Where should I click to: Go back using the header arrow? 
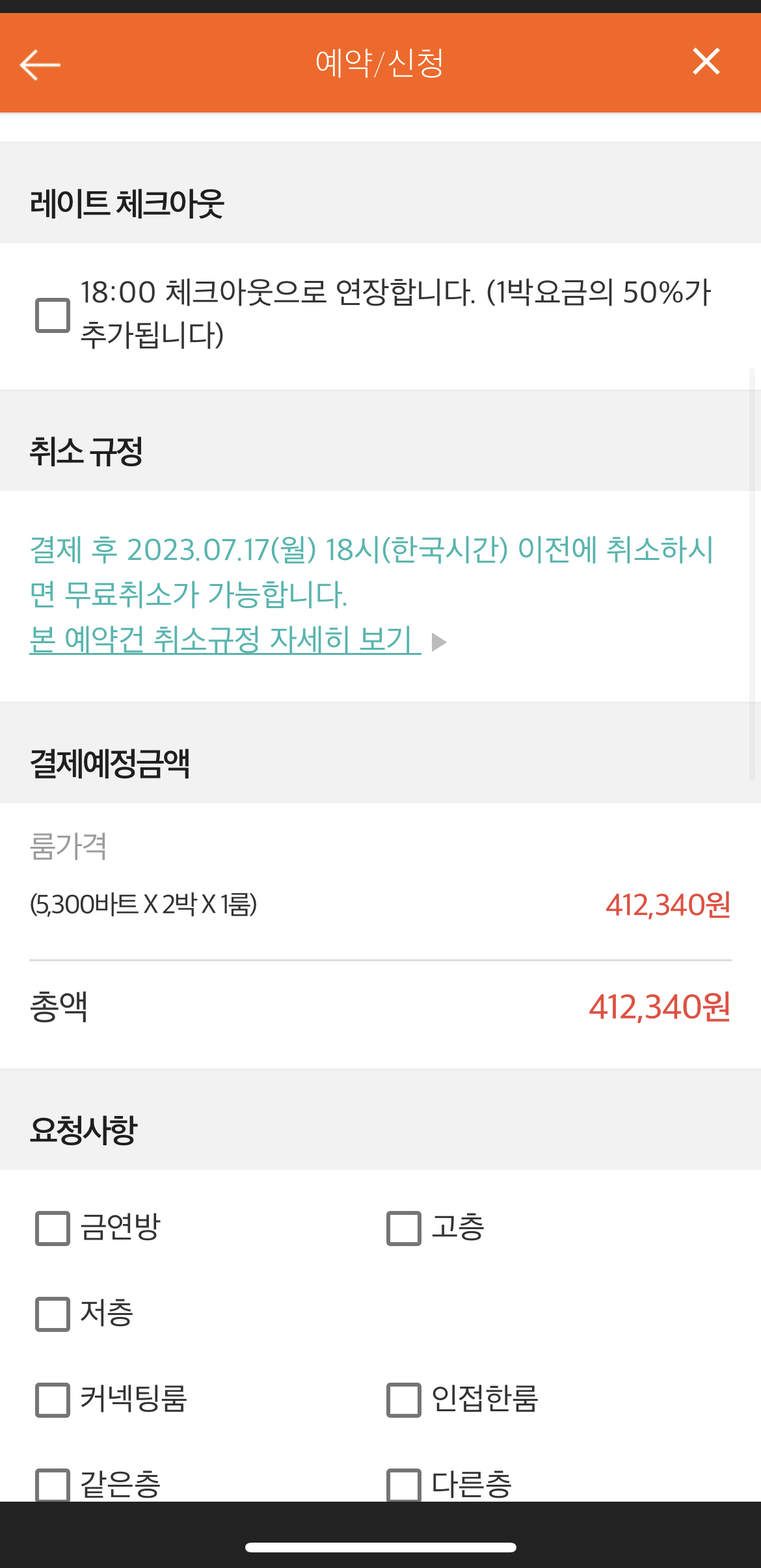click(x=40, y=65)
